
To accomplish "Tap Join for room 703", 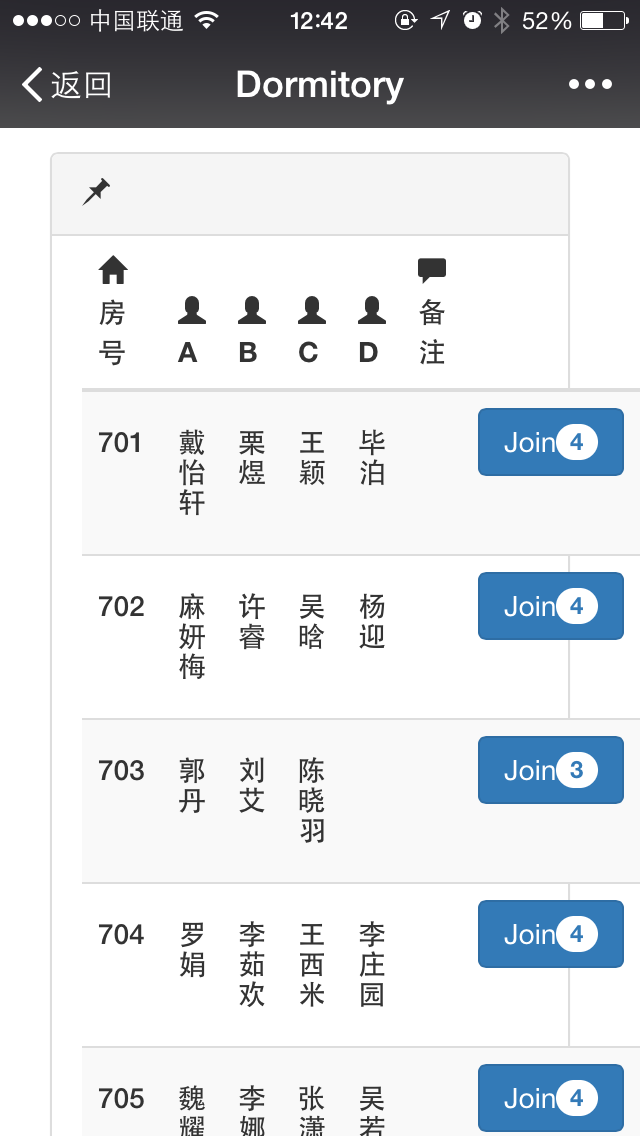I will pos(551,770).
